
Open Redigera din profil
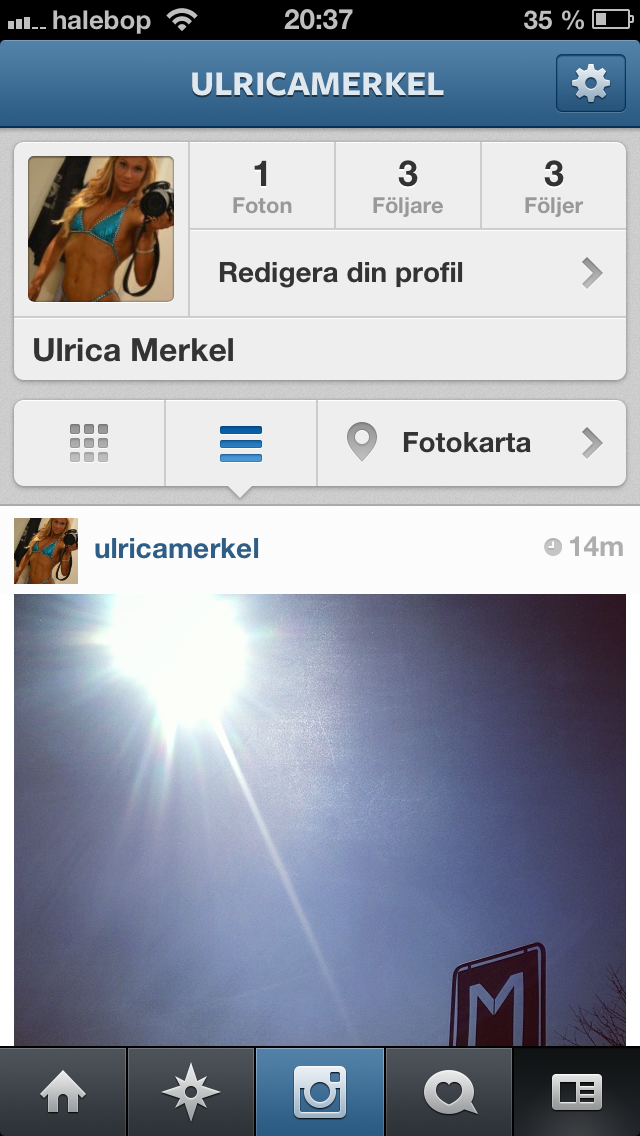(x=407, y=273)
